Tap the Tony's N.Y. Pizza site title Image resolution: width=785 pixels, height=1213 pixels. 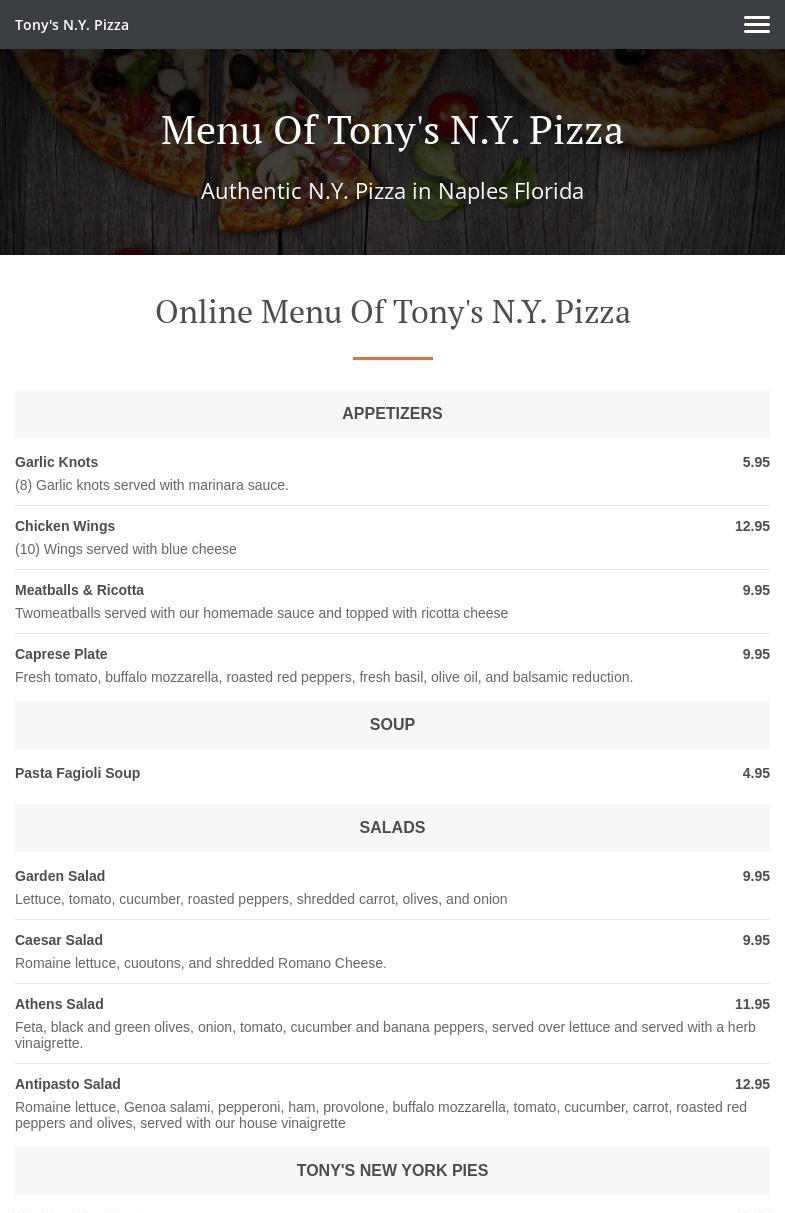72,24
